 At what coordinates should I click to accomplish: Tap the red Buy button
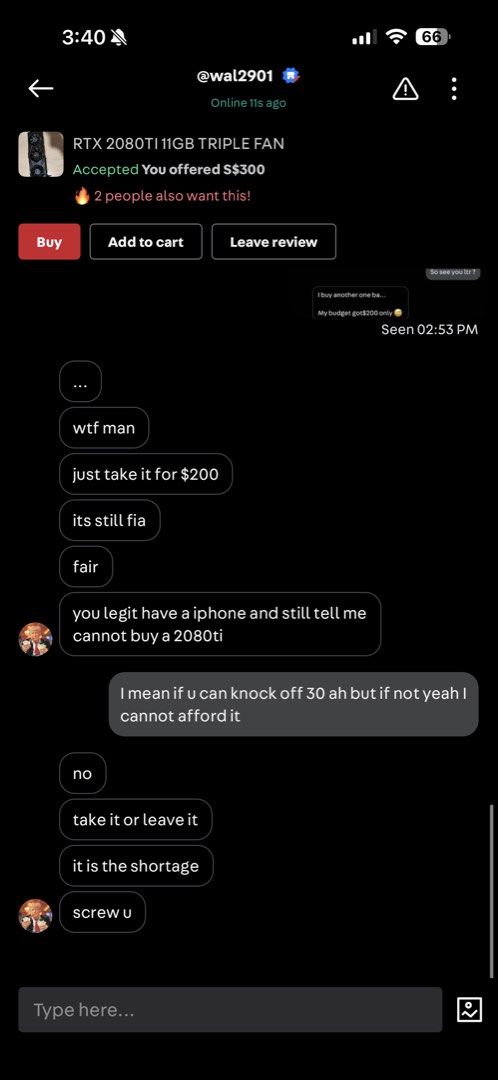pos(50,242)
